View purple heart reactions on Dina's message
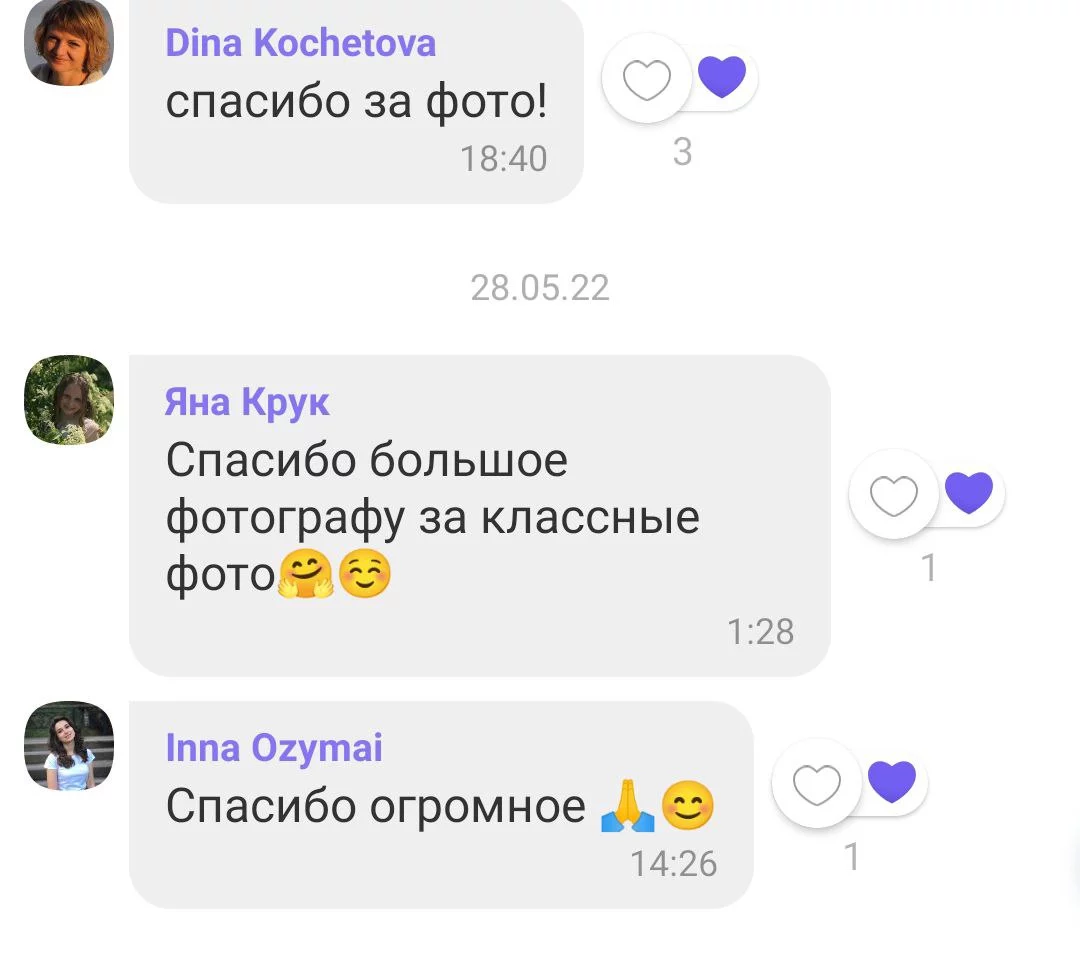1080x970 pixels. click(x=722, y=76)
